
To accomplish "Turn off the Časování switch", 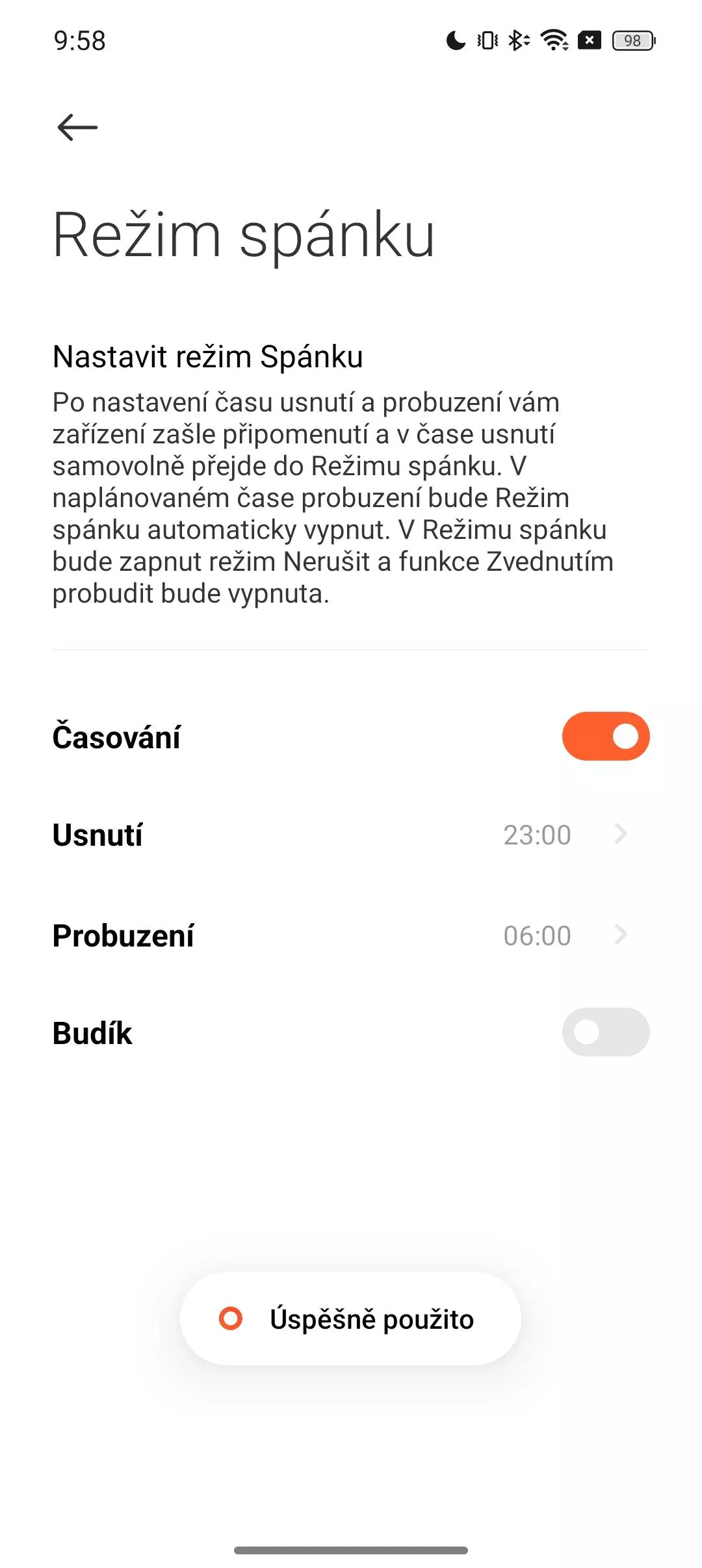I will (606, 736).
